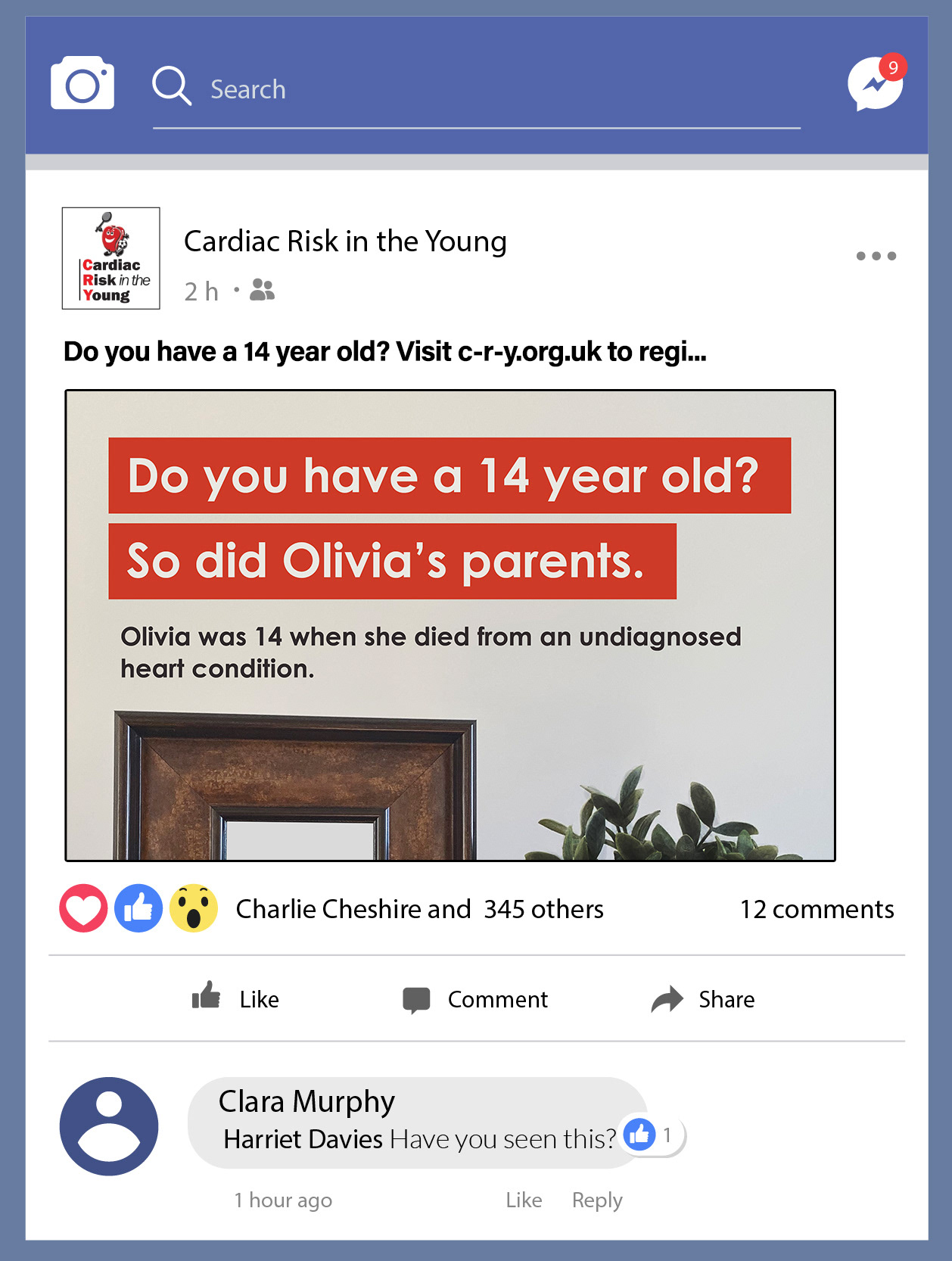Image resolution: width=952 pixels, height=1261 pixels.
Task: Open the post's three-dot options menu
Action: (876, 256)
